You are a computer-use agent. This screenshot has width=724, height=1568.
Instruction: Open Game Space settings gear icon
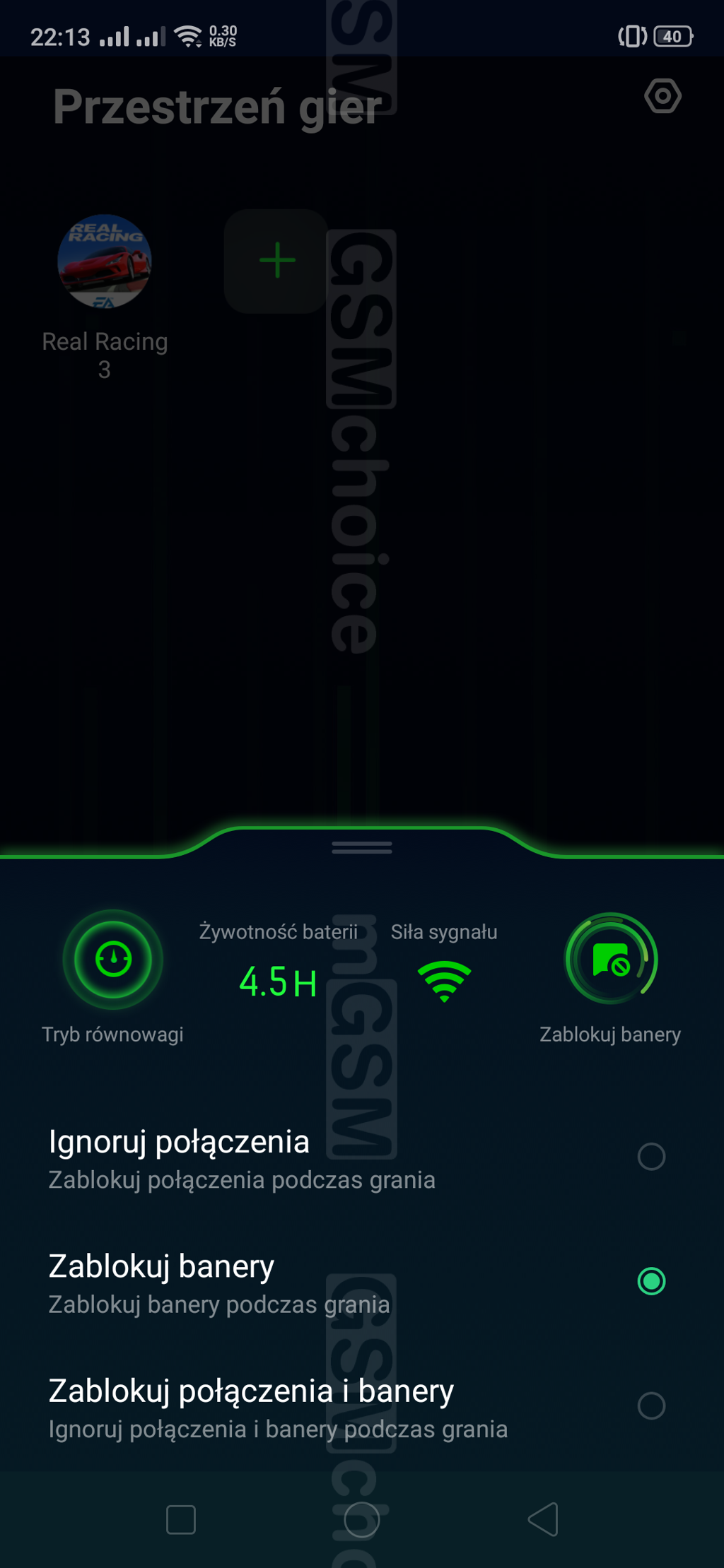pyautogui.click(x=662, y=96)
